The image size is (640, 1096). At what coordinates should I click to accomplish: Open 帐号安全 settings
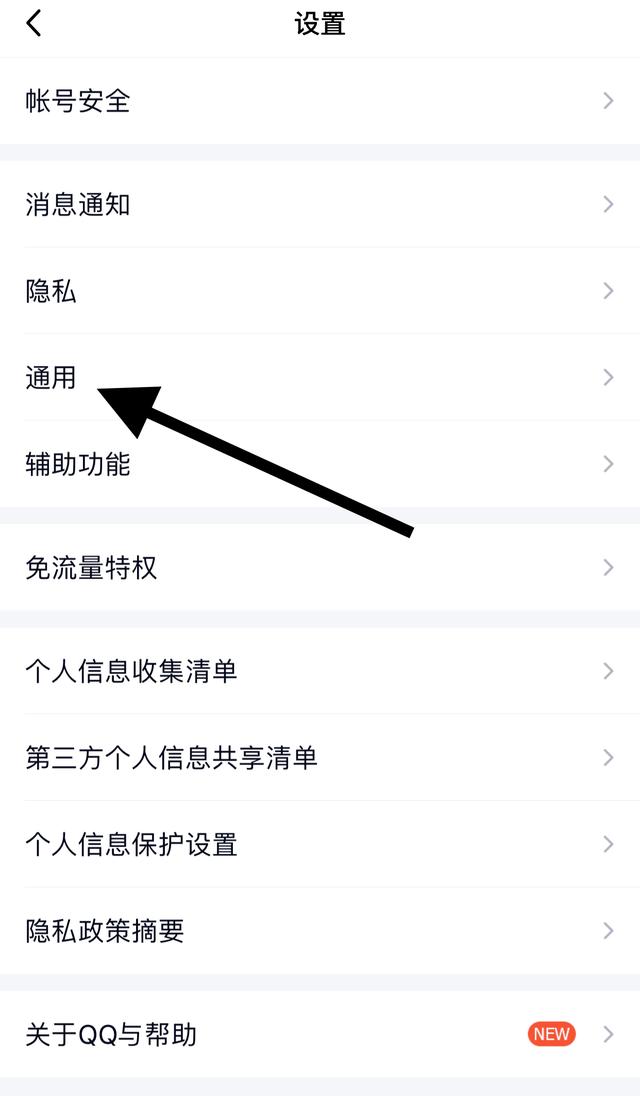pos(320,101)
